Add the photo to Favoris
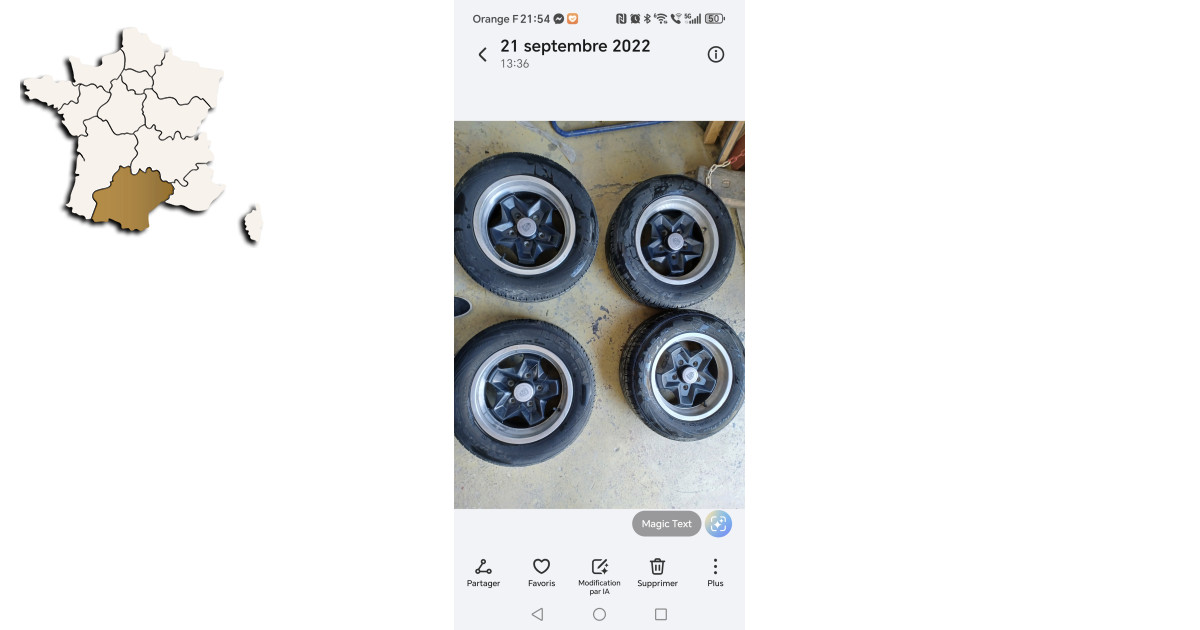Screen dimensions: 1200x630 point(541,572)
